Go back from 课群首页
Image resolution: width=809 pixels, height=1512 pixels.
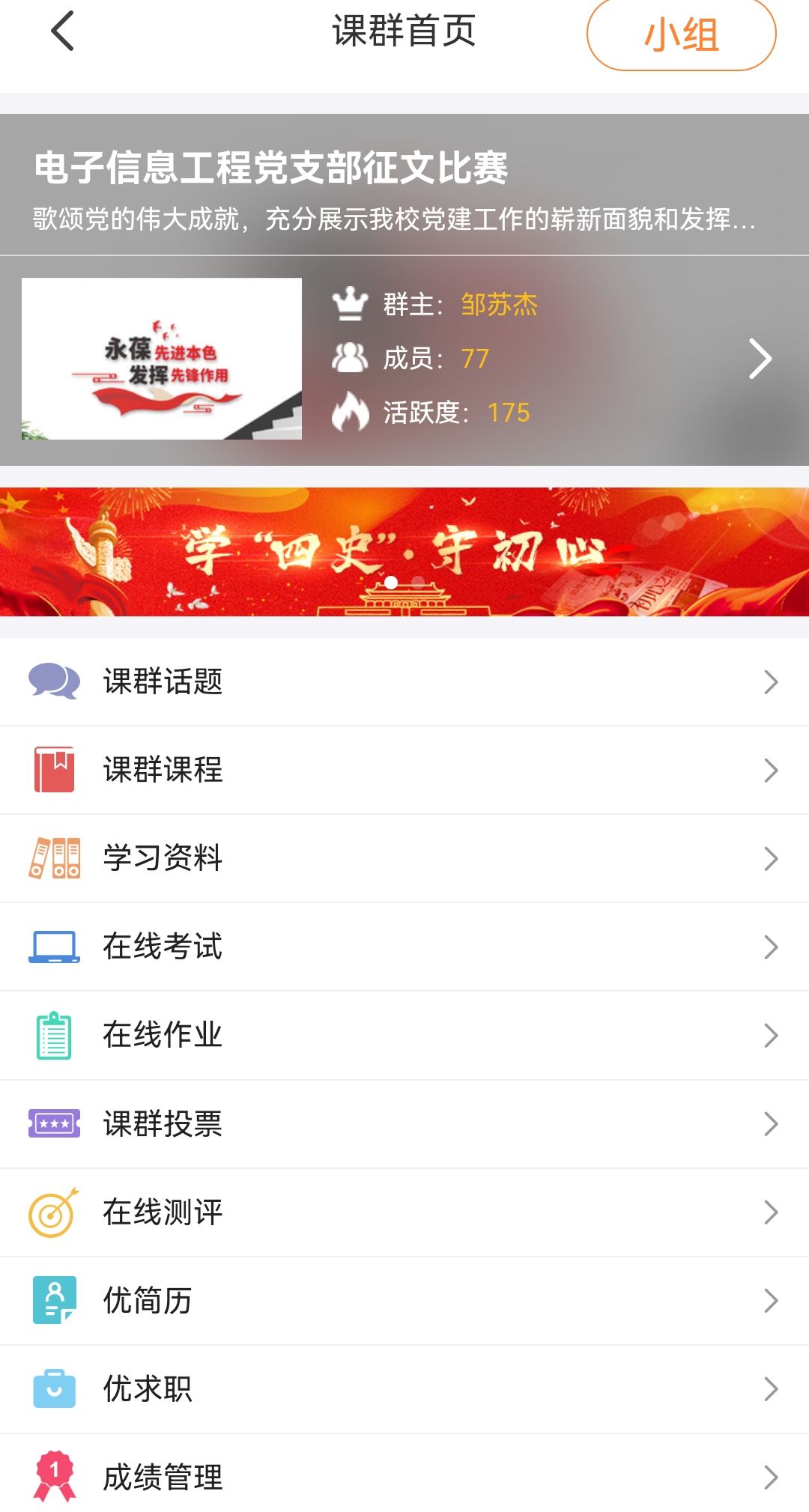tap(63, 31)
